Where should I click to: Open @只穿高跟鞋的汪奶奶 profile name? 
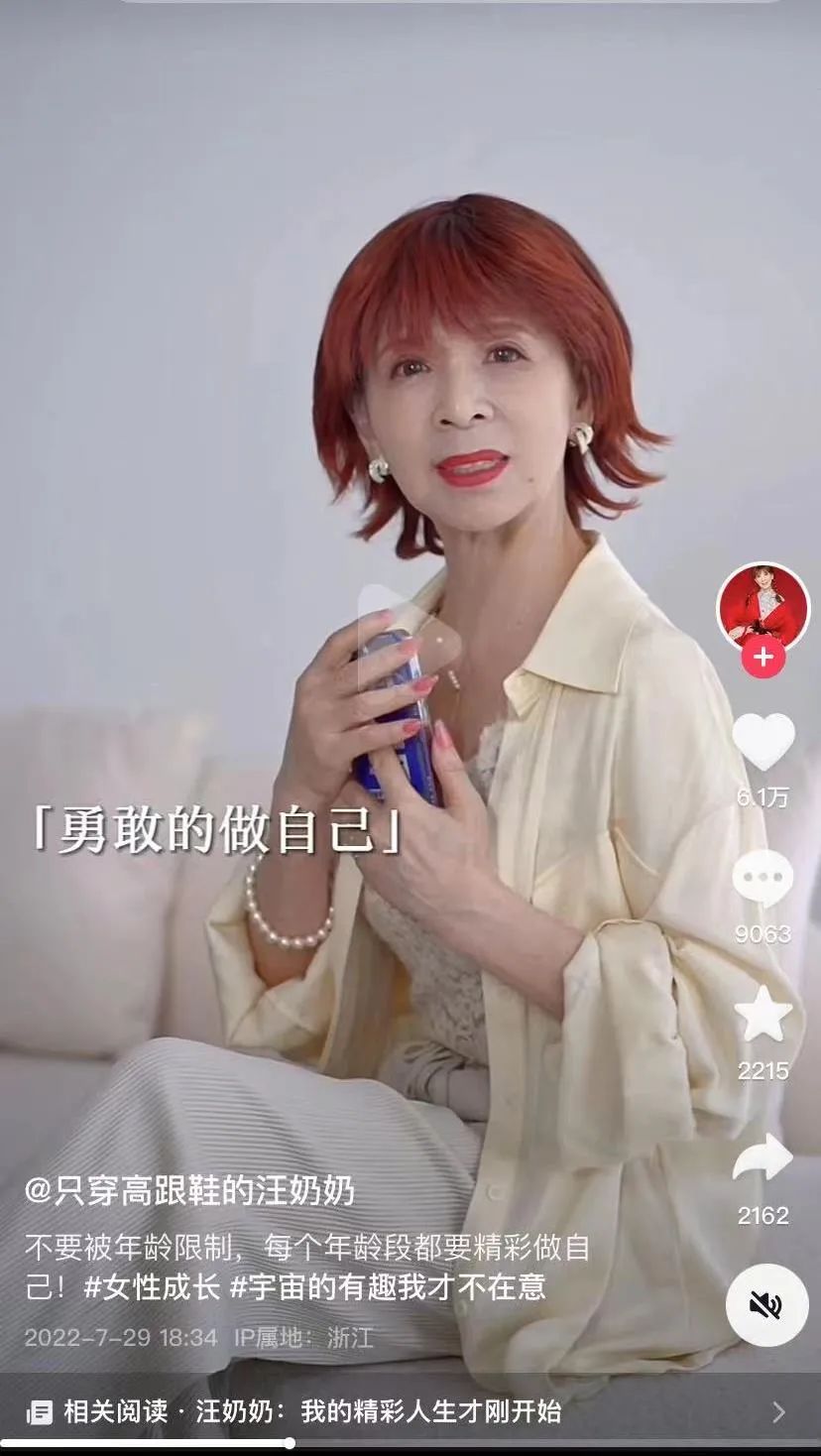(x=189, y=1190)
